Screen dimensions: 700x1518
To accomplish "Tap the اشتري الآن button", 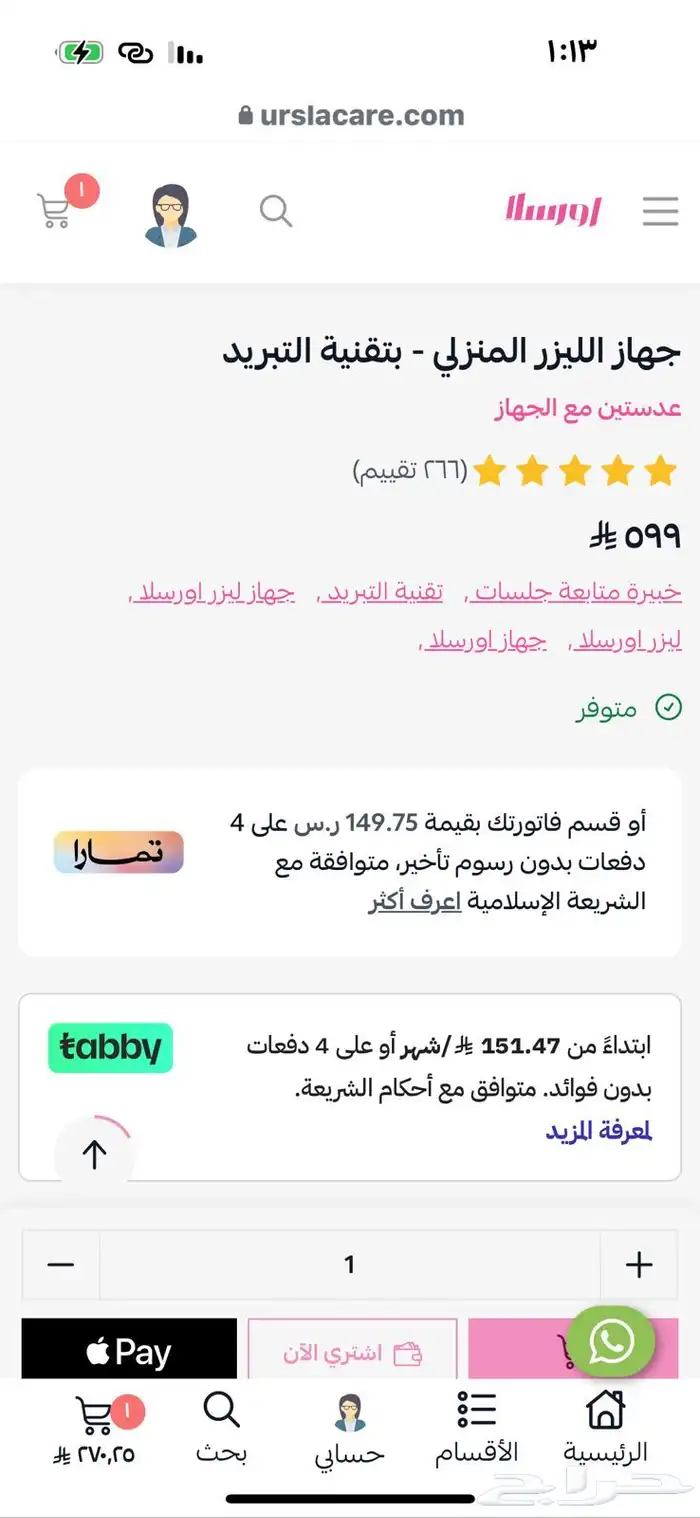I will pyautogui.click(x=352, y=1352).
